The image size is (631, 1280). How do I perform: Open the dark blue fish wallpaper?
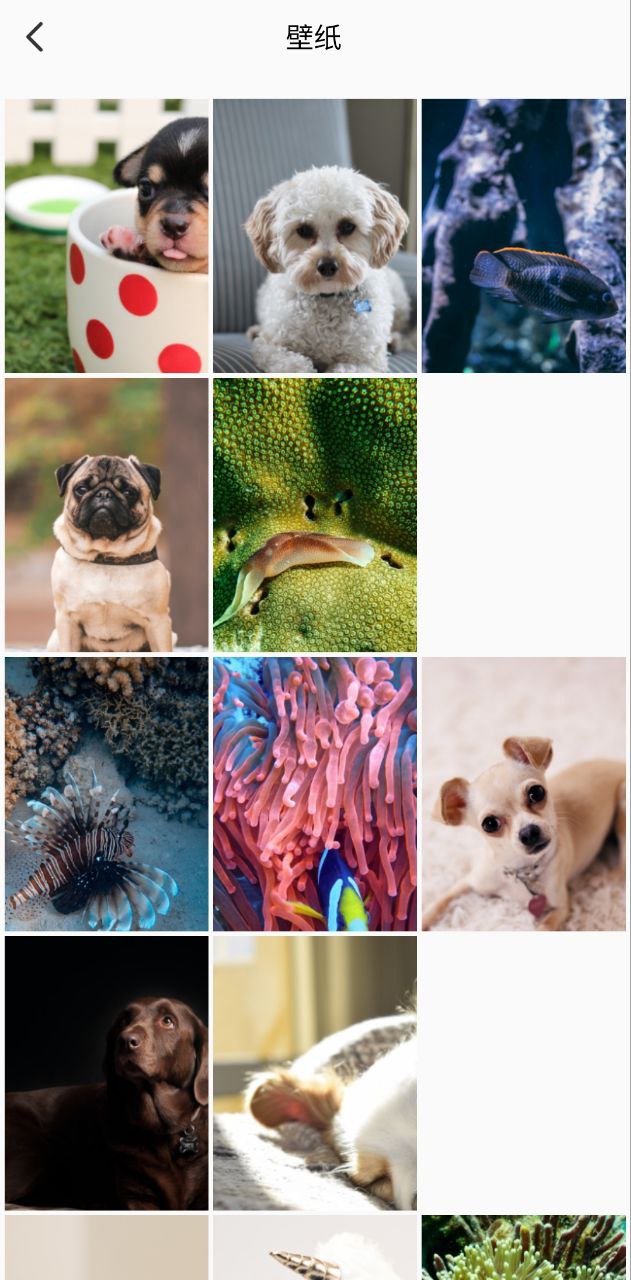pyautogui.click(x=524, y=236)
